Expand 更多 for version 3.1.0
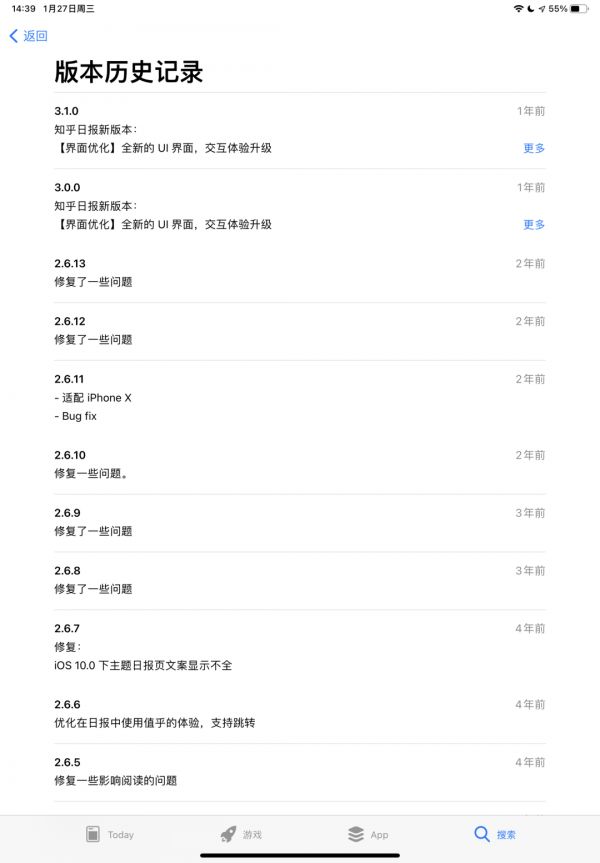The image size is (600, 863). pos(534,148)
